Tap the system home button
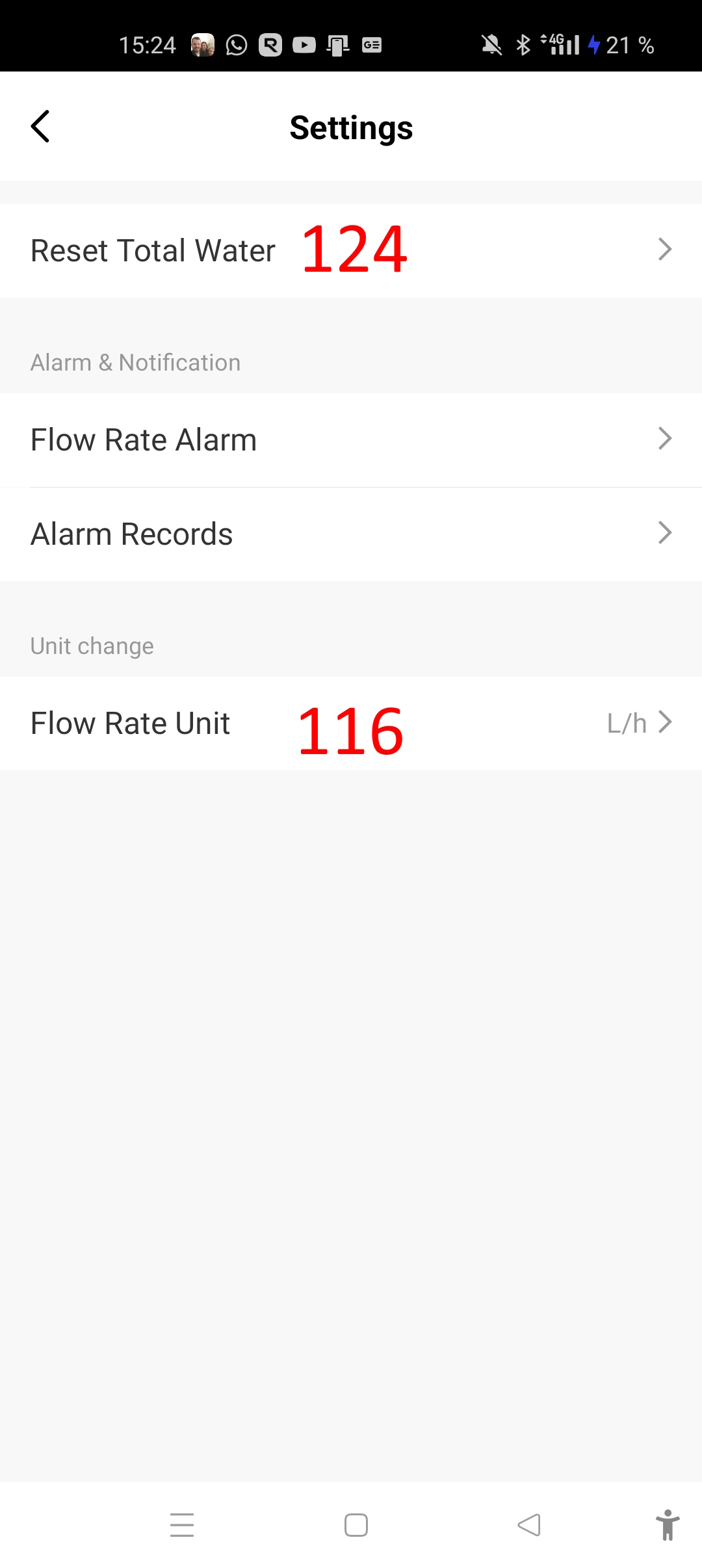The height and width of the screenshot is (1568, 702). coord(356,1525)
